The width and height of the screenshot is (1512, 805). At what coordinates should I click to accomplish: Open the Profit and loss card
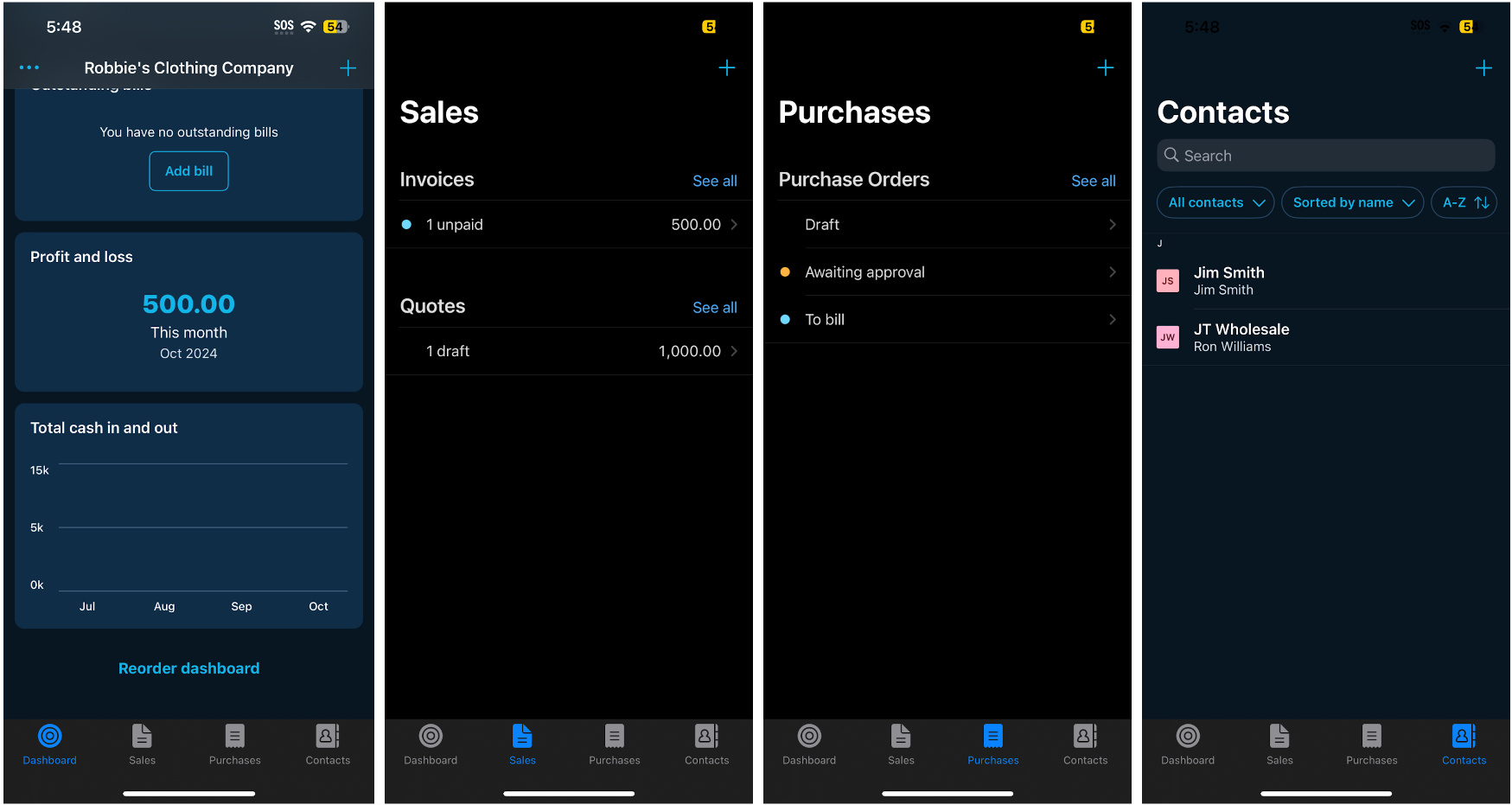[188, 311]
